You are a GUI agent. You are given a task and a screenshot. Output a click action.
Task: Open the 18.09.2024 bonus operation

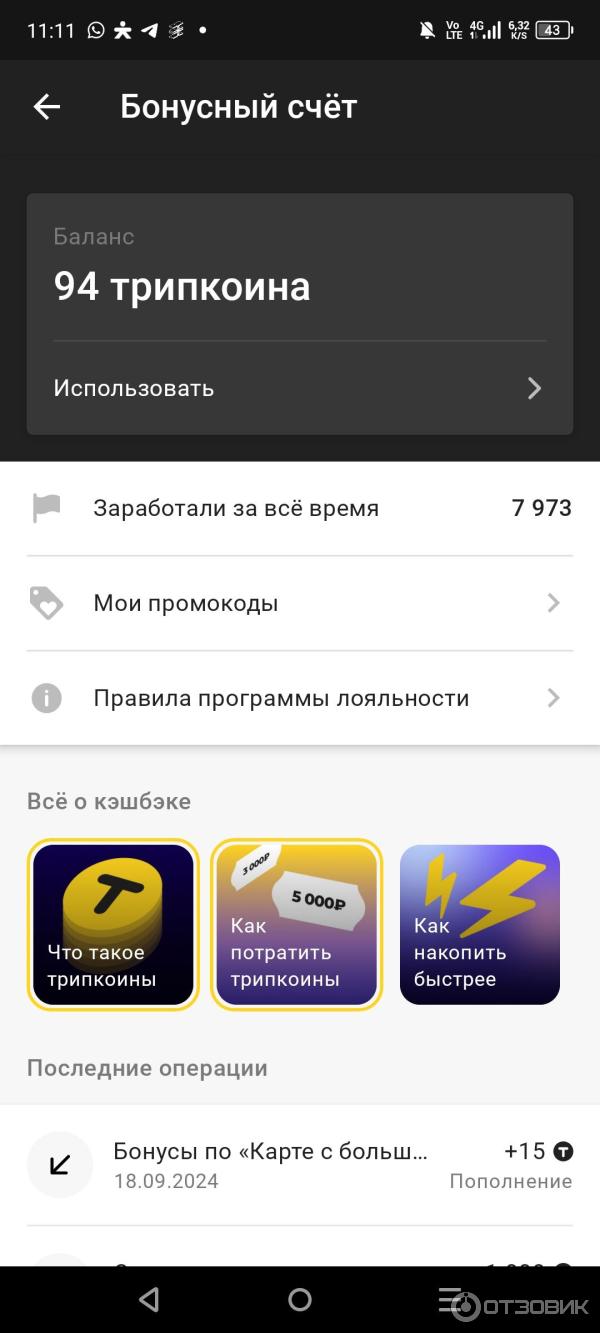[x=299, y=1165]
